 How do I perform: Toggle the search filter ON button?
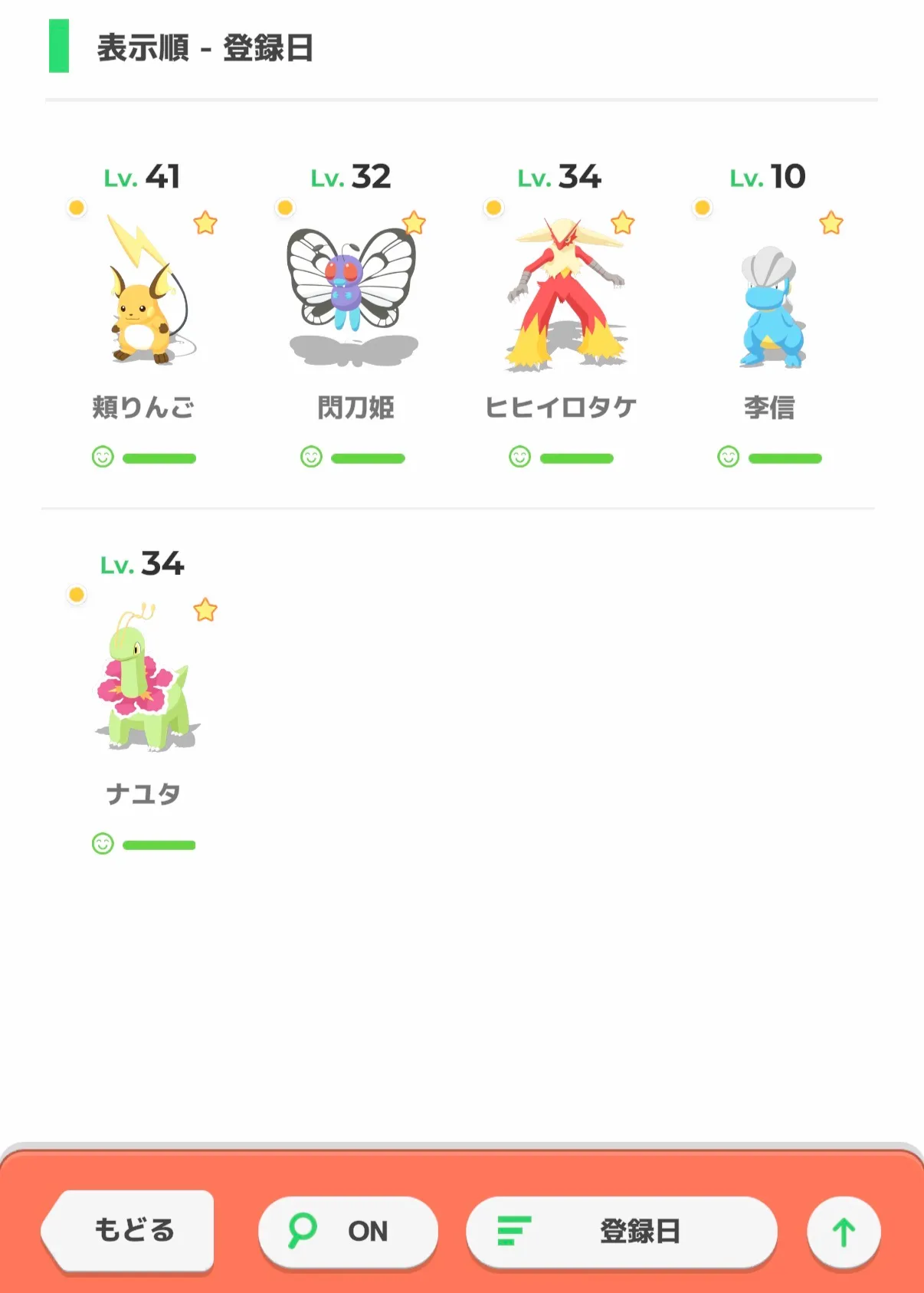pos(348,1232)
